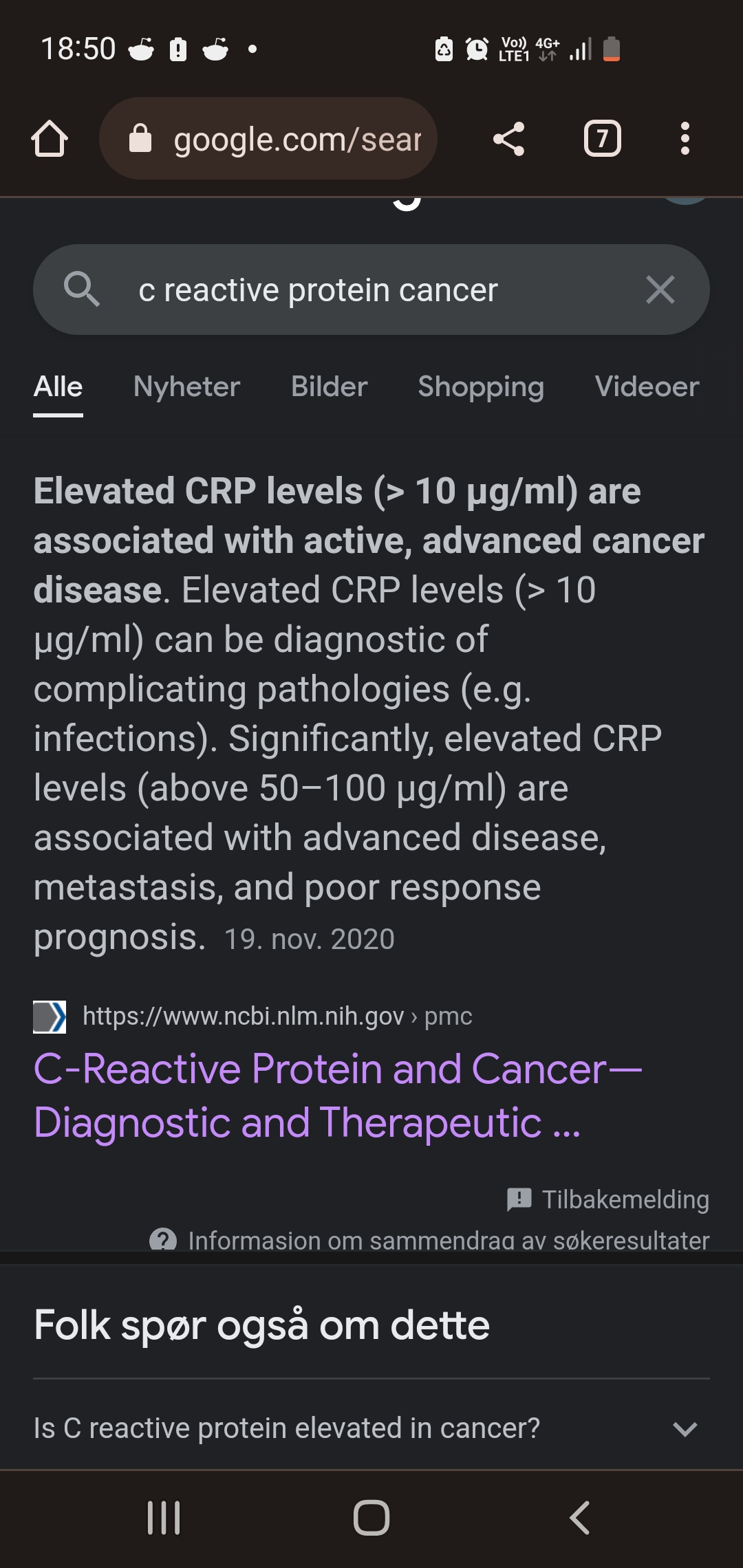The height and width of the screenshot is (1568, 743).
Task: Share the current page
Action: 509,139
